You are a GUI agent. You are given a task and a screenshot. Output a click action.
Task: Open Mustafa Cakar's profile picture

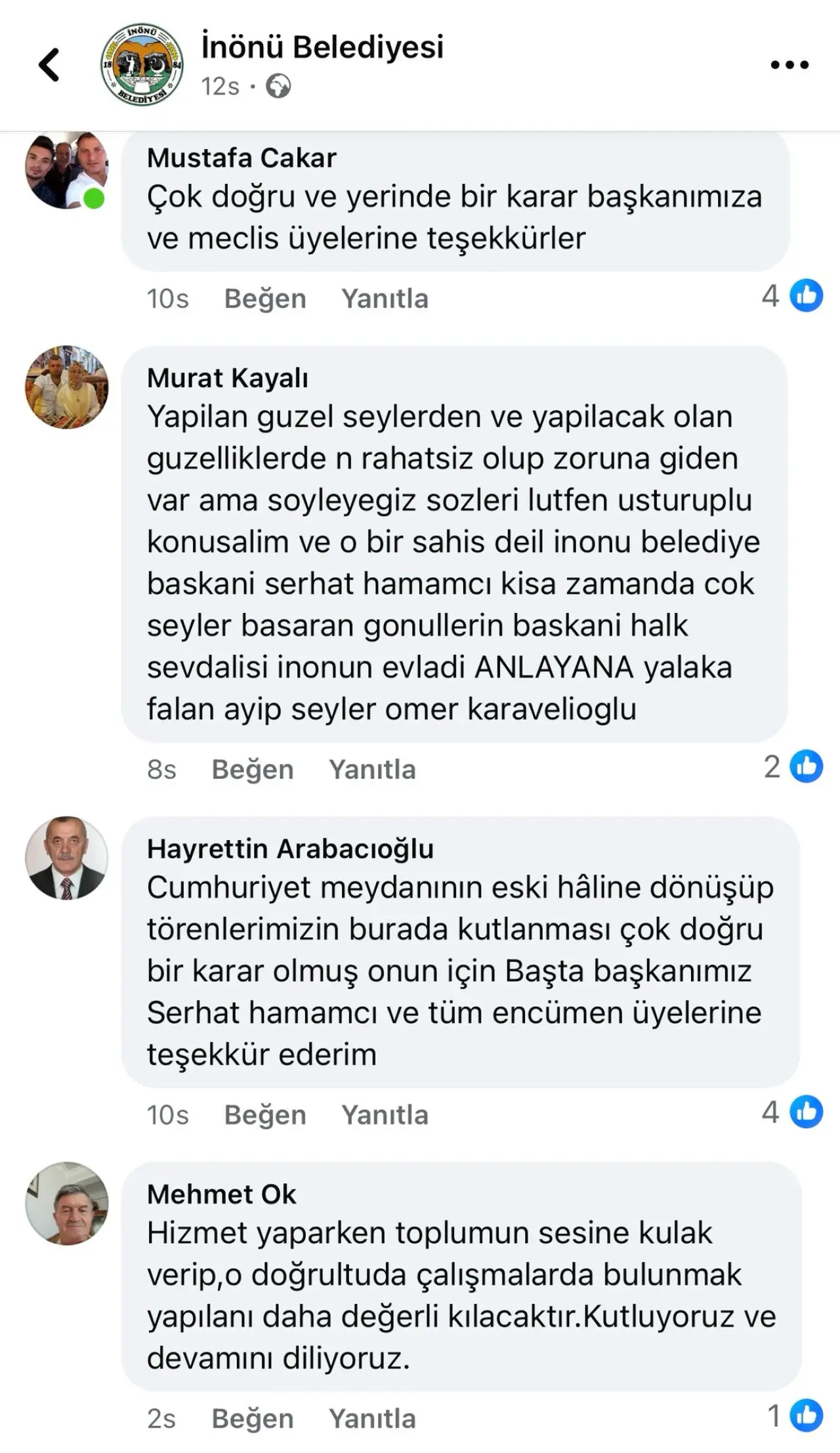click(x=66, y=169)
